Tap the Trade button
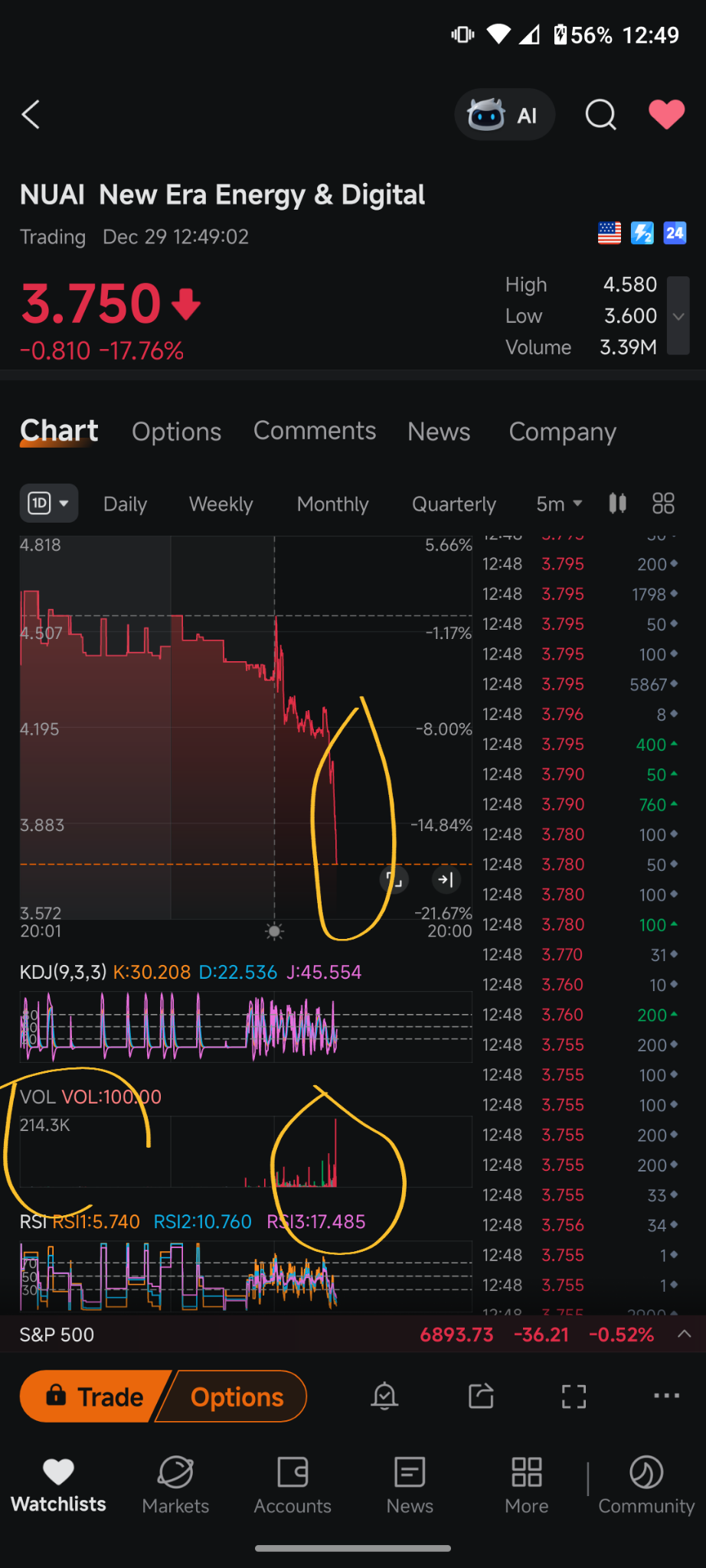The image size is (706, 1568). (x=96, y=1397)
